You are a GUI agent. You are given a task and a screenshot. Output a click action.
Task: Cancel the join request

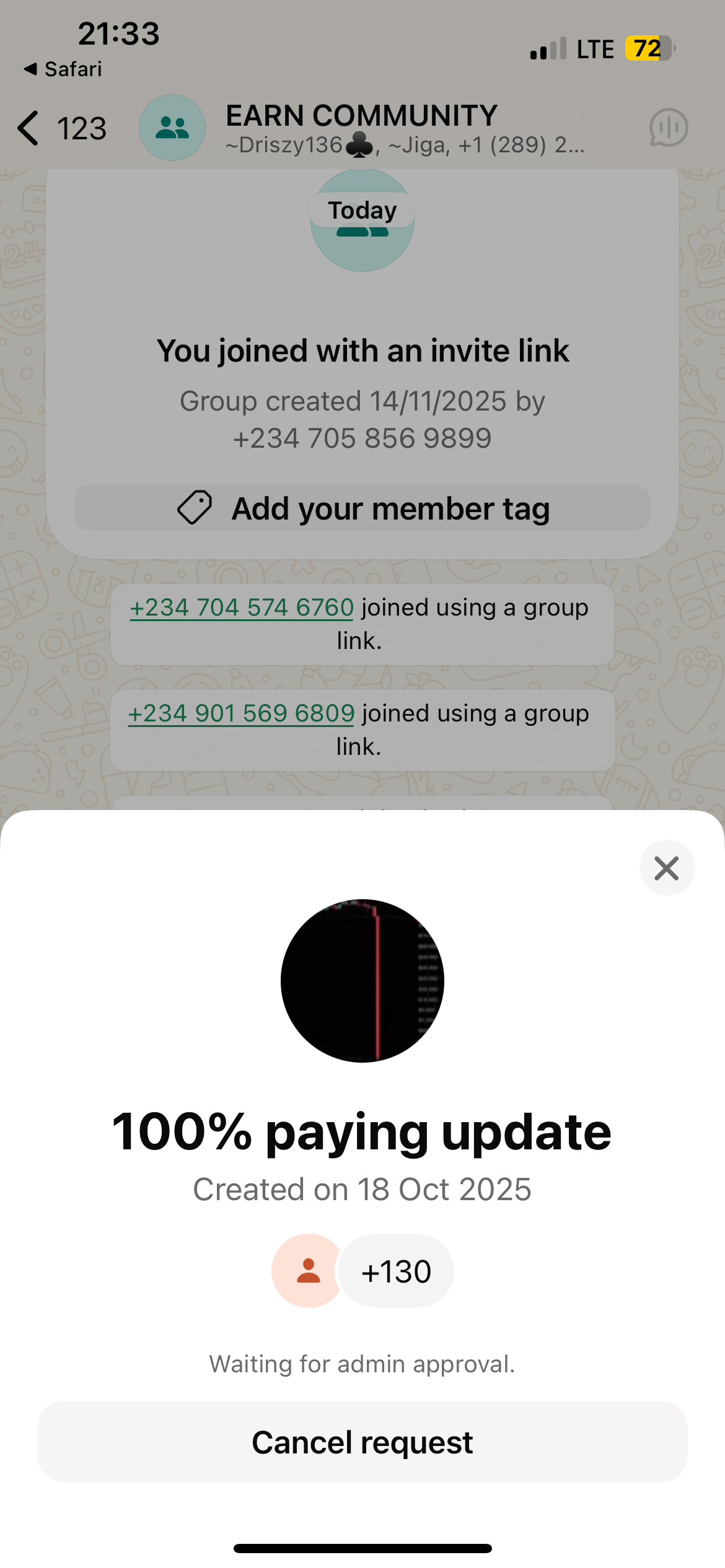point(362,1442)
